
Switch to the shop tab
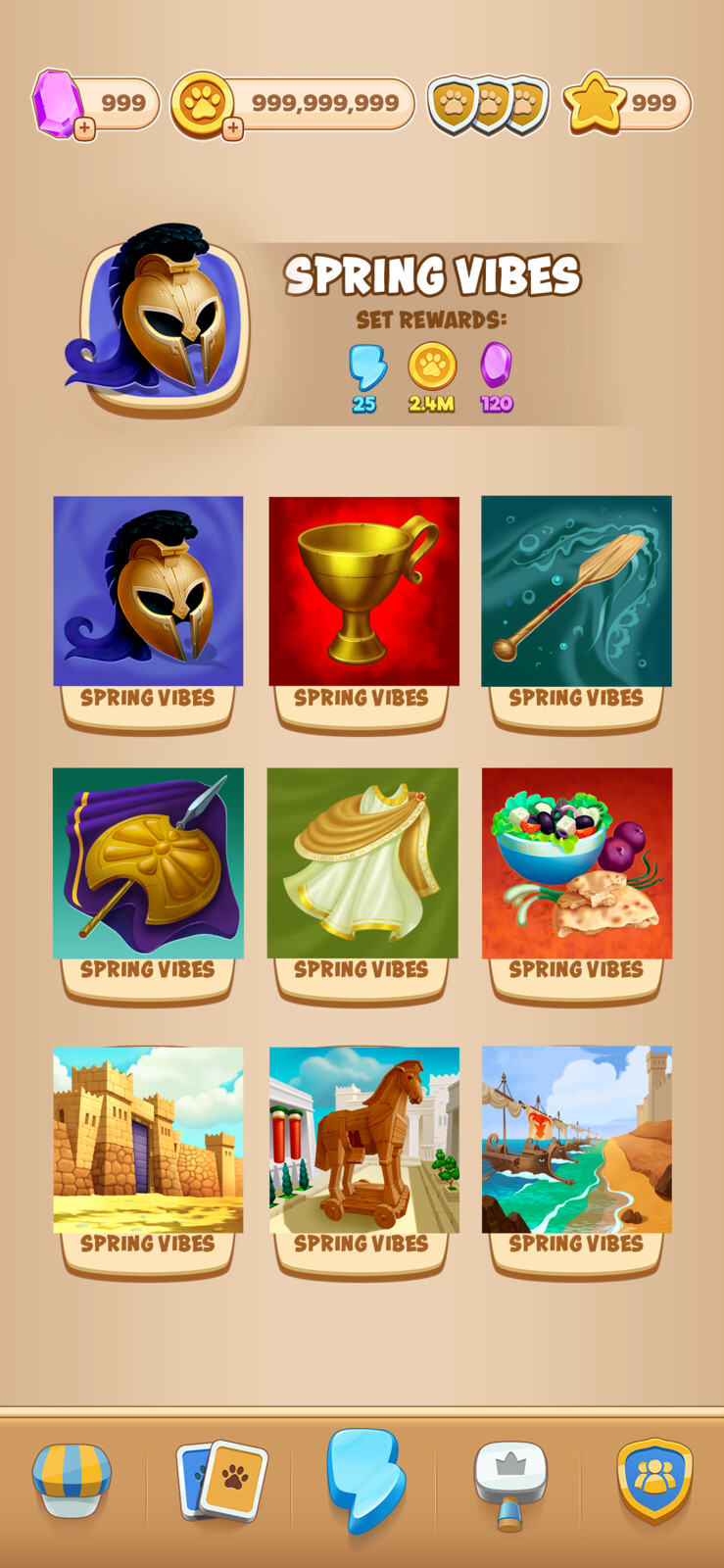(x=72, y=1480)
